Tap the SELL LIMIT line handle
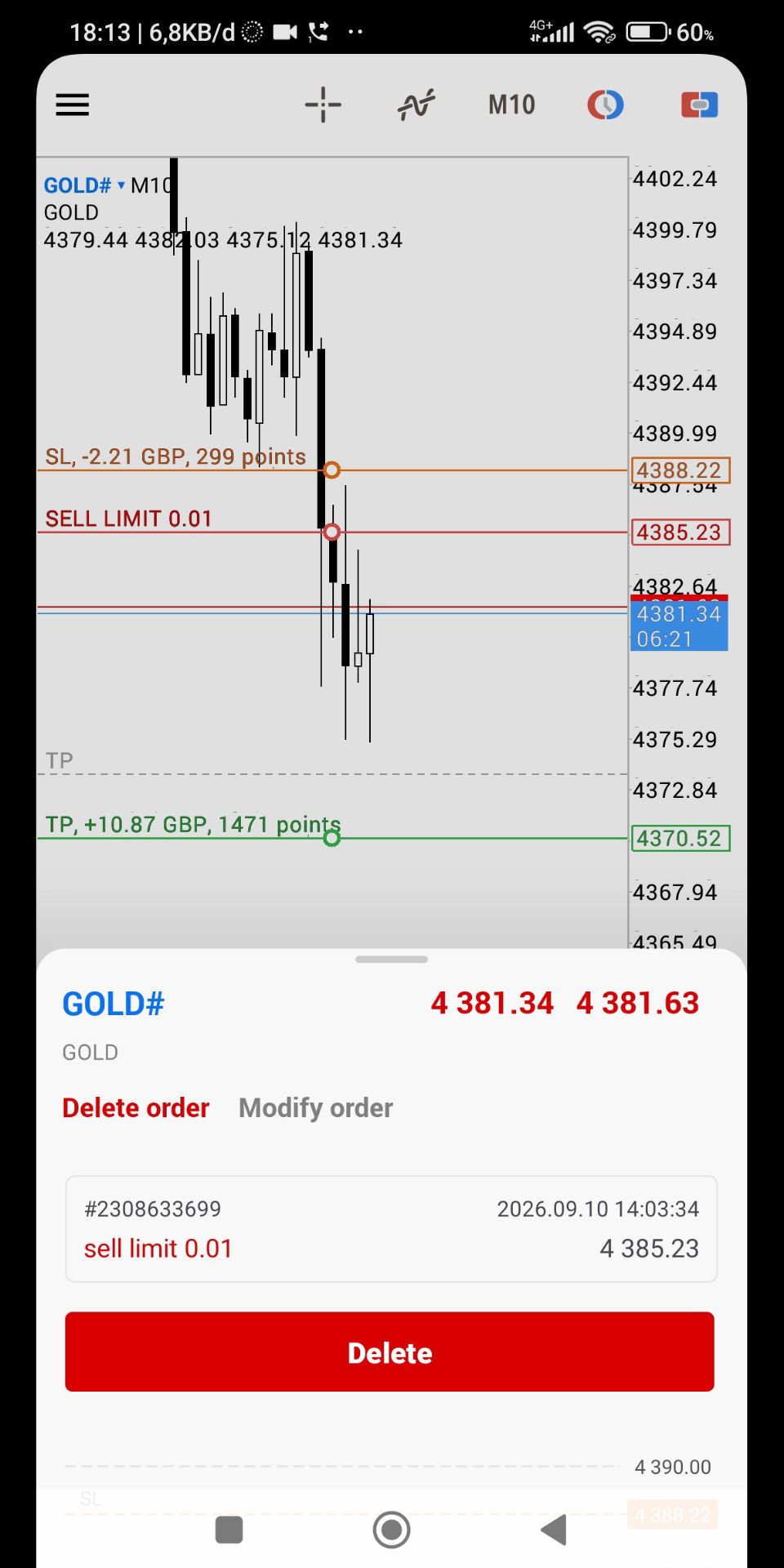 pos(332,532)
